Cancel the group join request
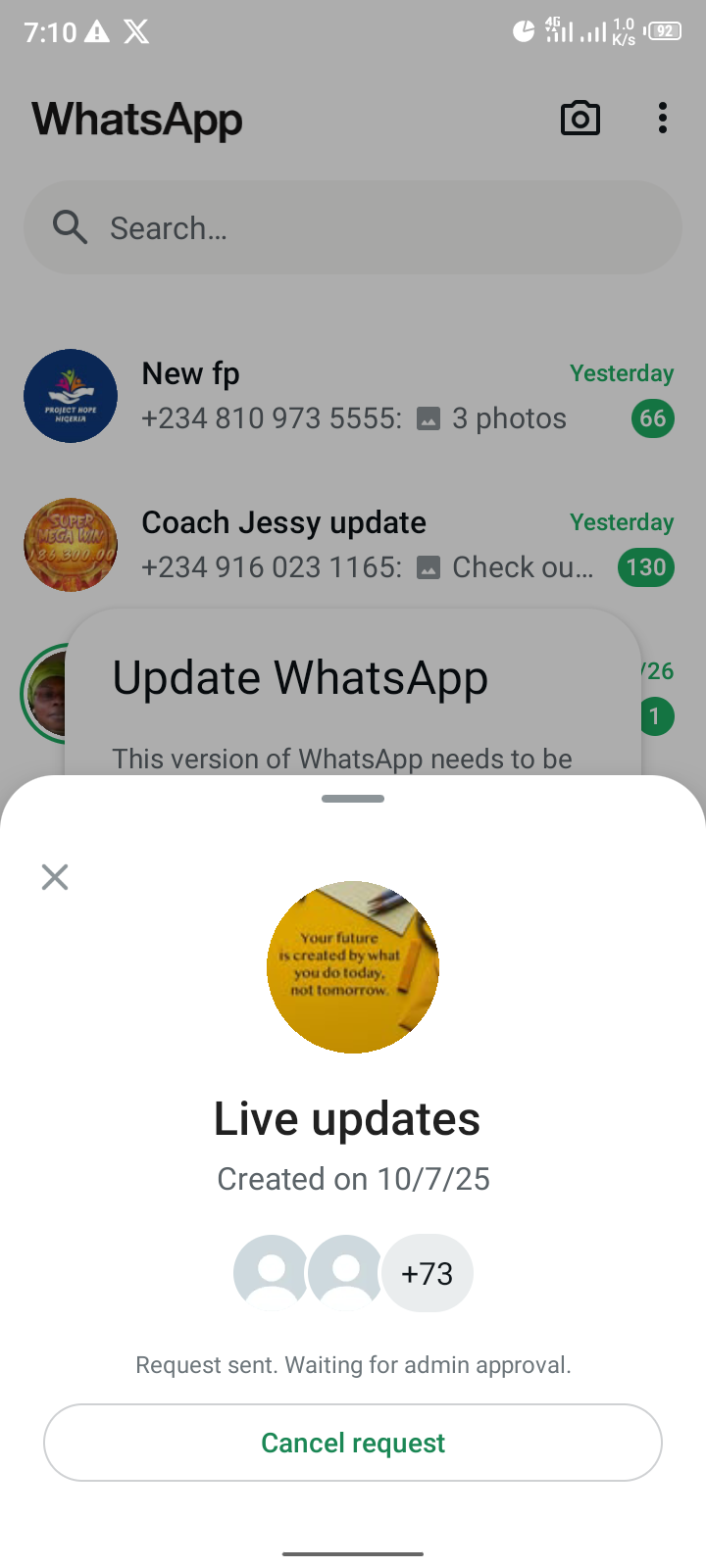Screen dimensions: 706x1568 click(x=353, y=1443)
